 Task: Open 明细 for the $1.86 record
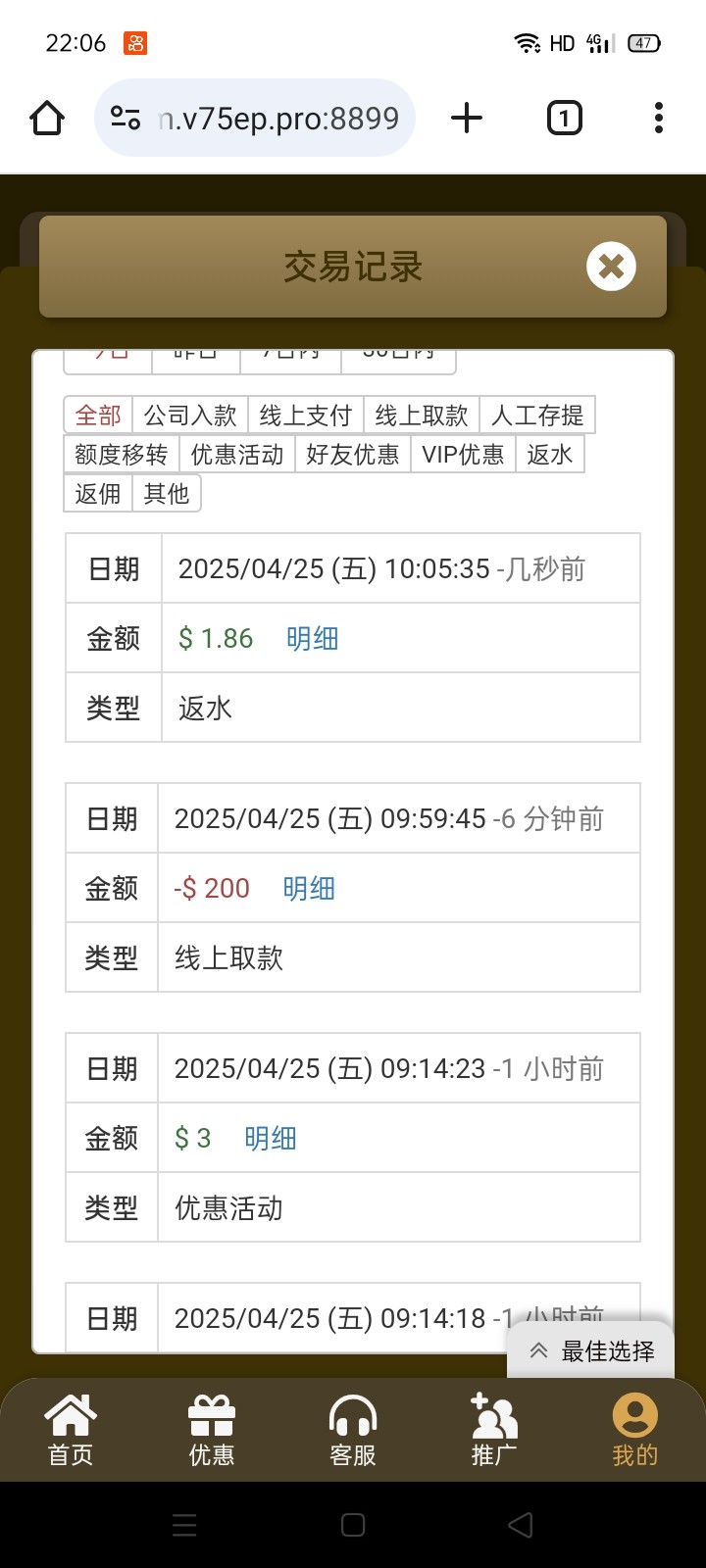click(x=312, y=639)
